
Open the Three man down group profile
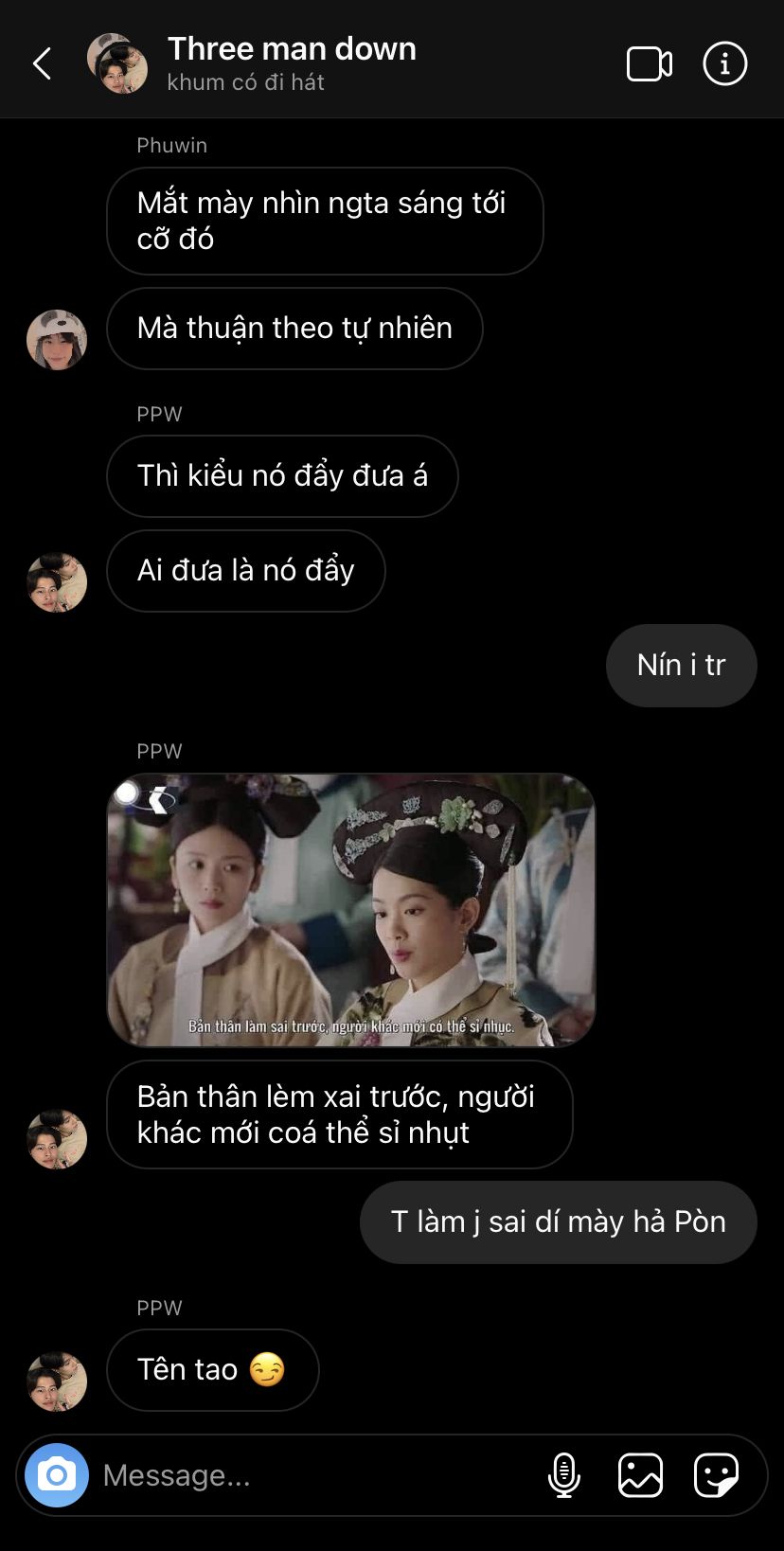pyautogui.click(x=292, y=62)
